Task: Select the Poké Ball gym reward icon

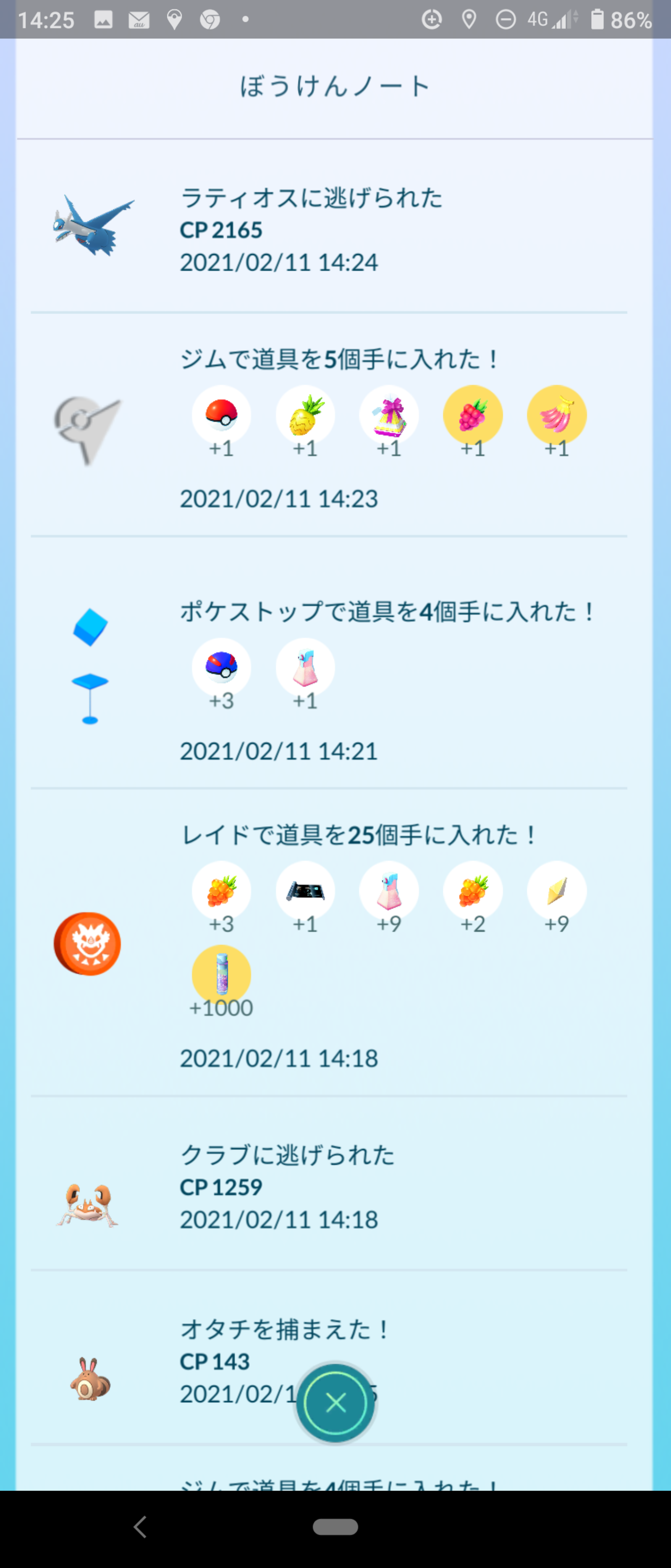Action: coord(221,414)
